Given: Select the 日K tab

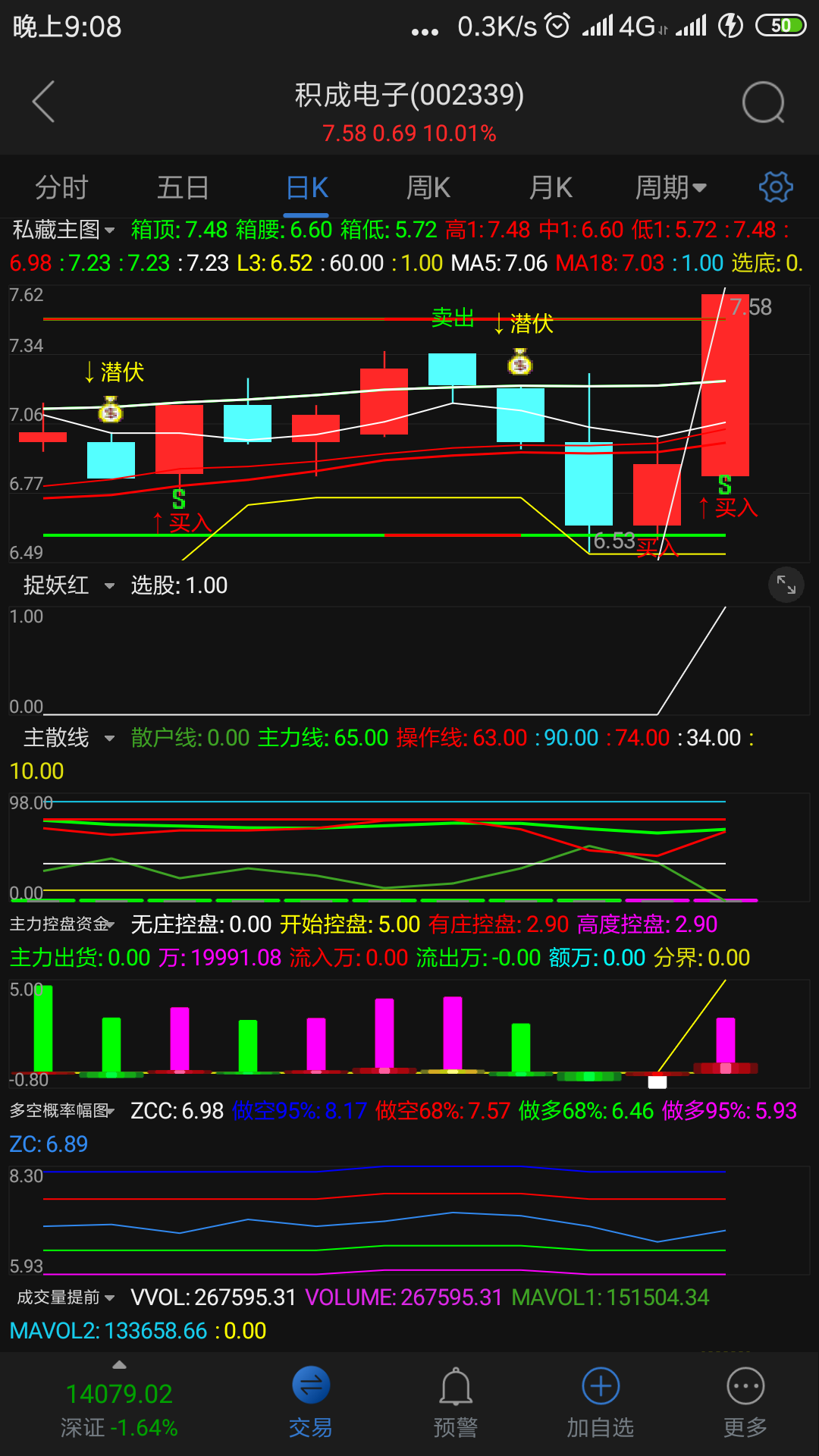Looking at the screenshot, I should [307, 187].
